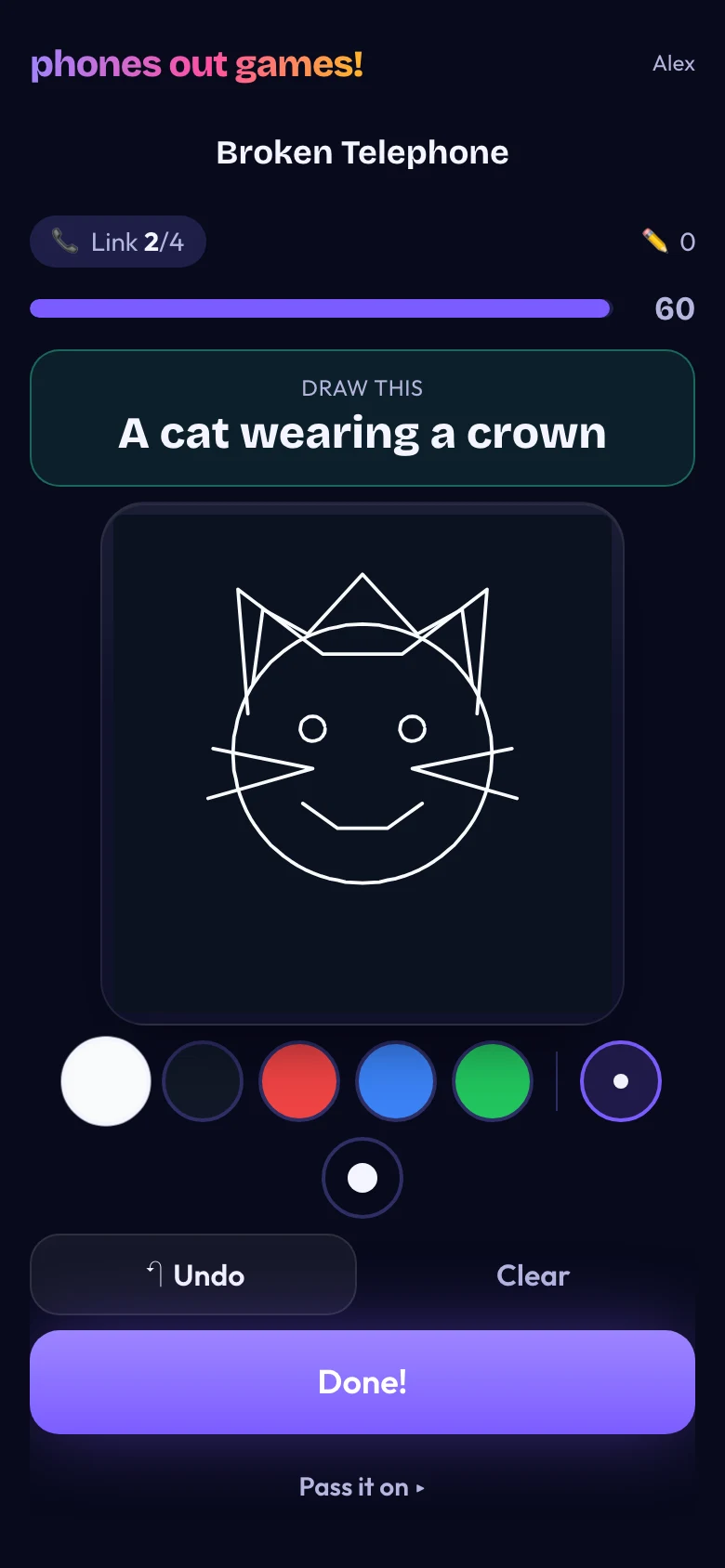Tap the Done! button
725x1568 pixels.
tap(362, 1382)
